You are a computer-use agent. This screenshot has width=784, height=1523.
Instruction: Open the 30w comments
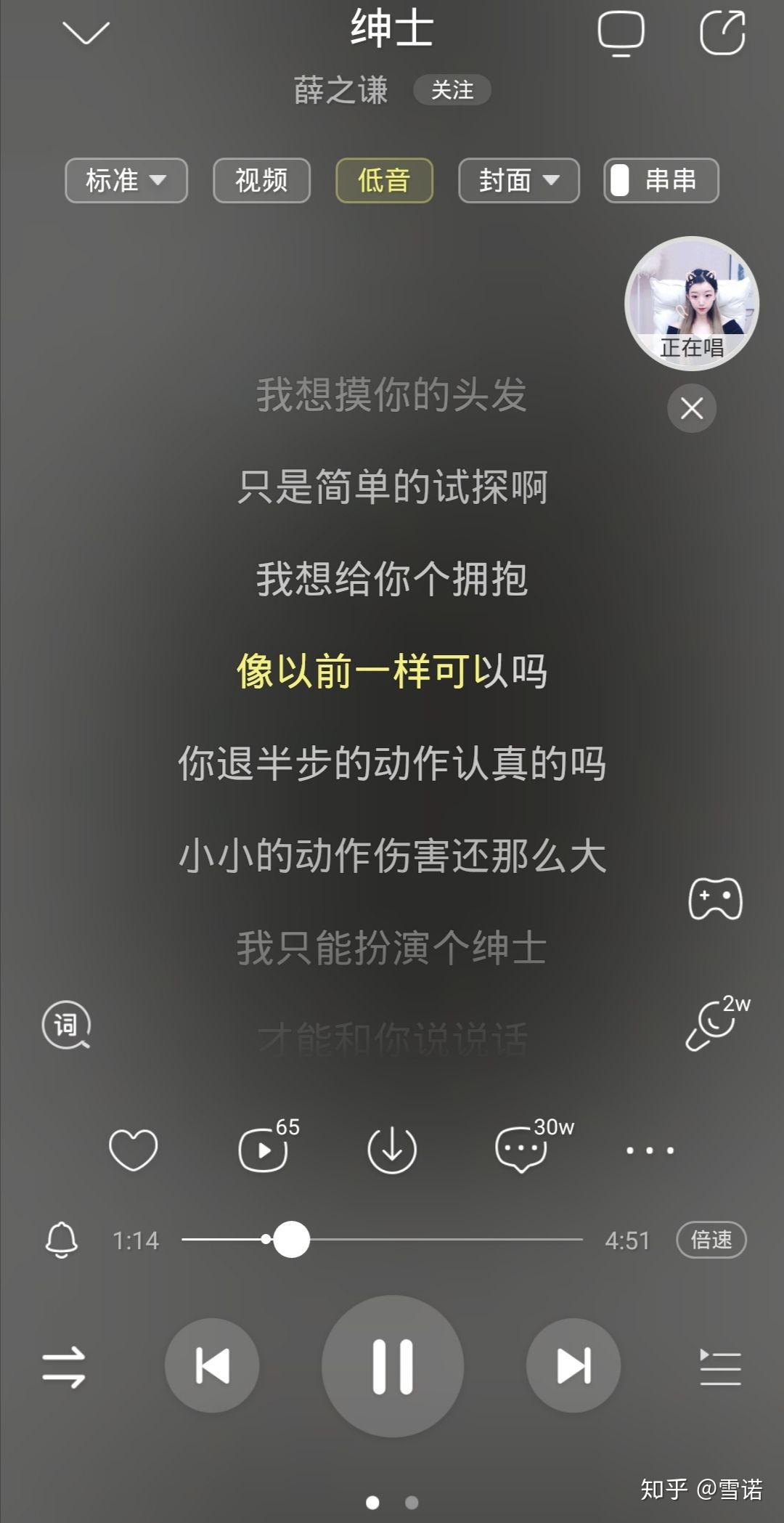pyautogui.click(x=521, y=1150)
